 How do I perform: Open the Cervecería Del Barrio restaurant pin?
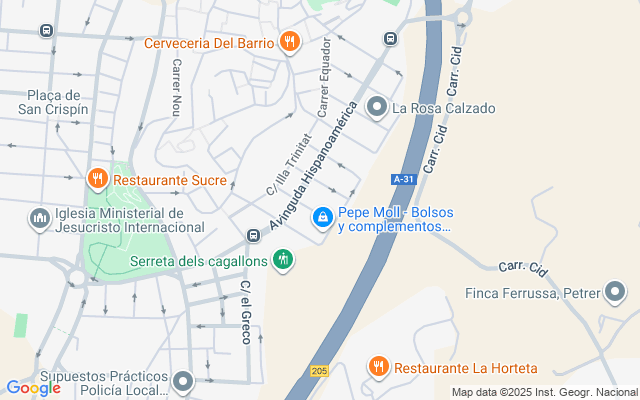[x=289, y=42]
